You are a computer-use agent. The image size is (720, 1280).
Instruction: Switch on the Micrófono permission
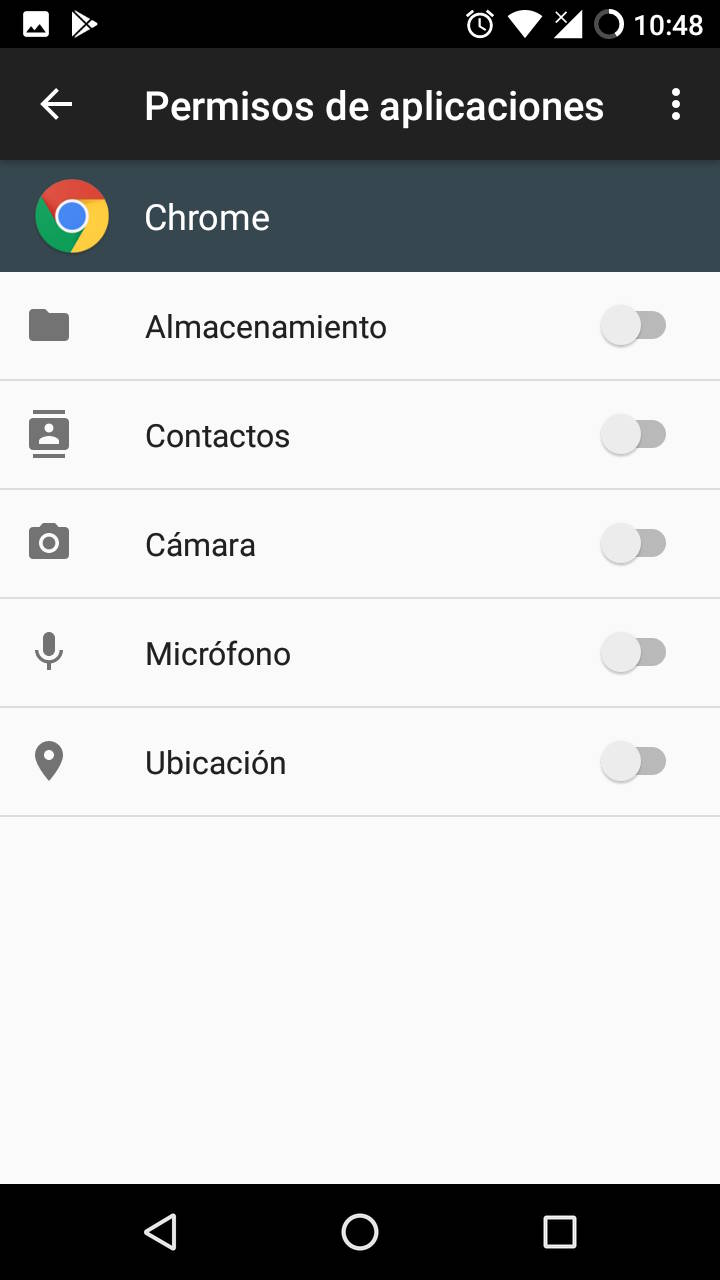(x=633, y=653)
